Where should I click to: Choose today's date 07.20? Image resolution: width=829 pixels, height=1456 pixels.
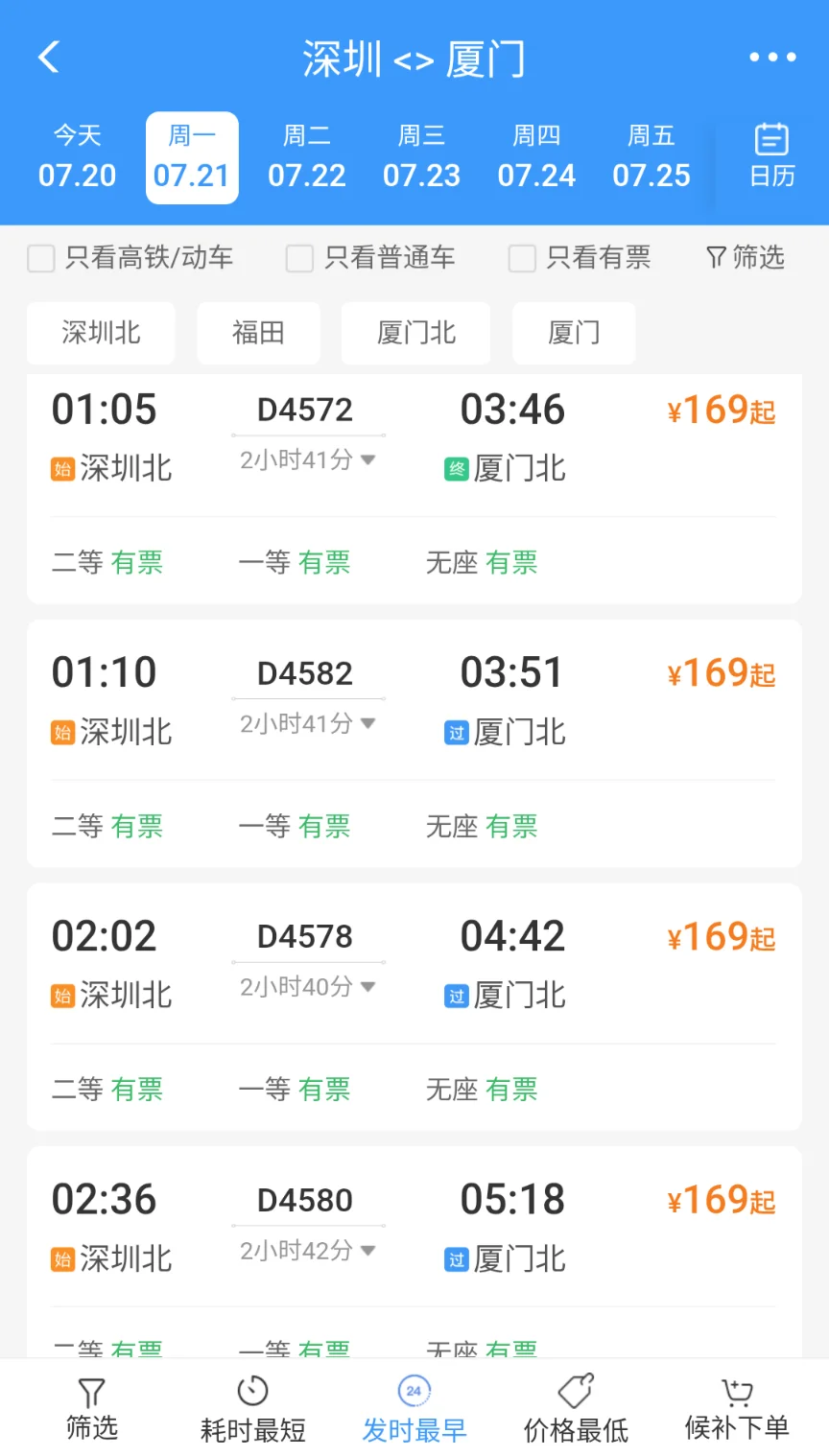77,158
